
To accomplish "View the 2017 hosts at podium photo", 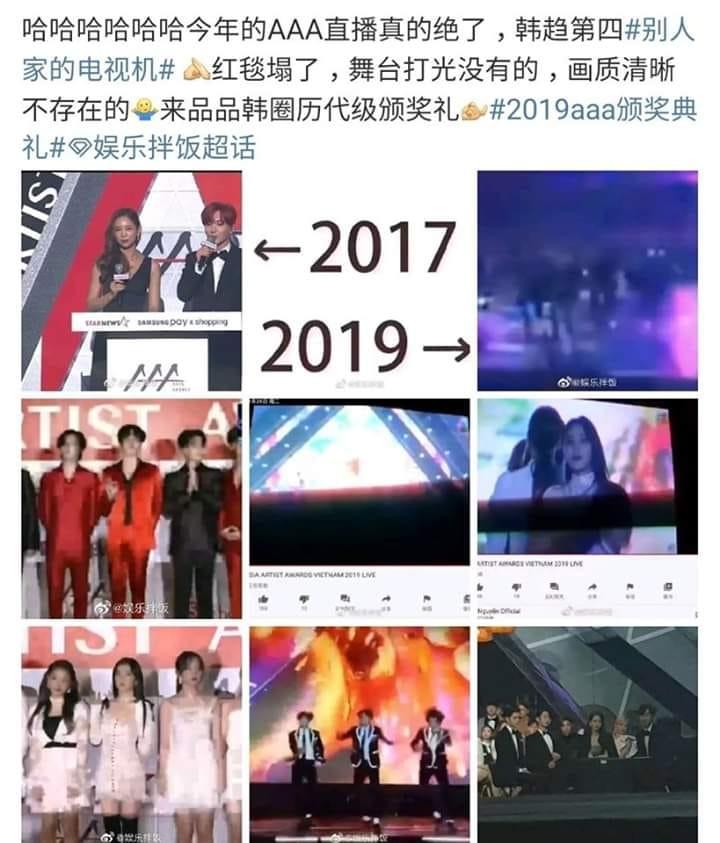I will (x=131, y=281).
